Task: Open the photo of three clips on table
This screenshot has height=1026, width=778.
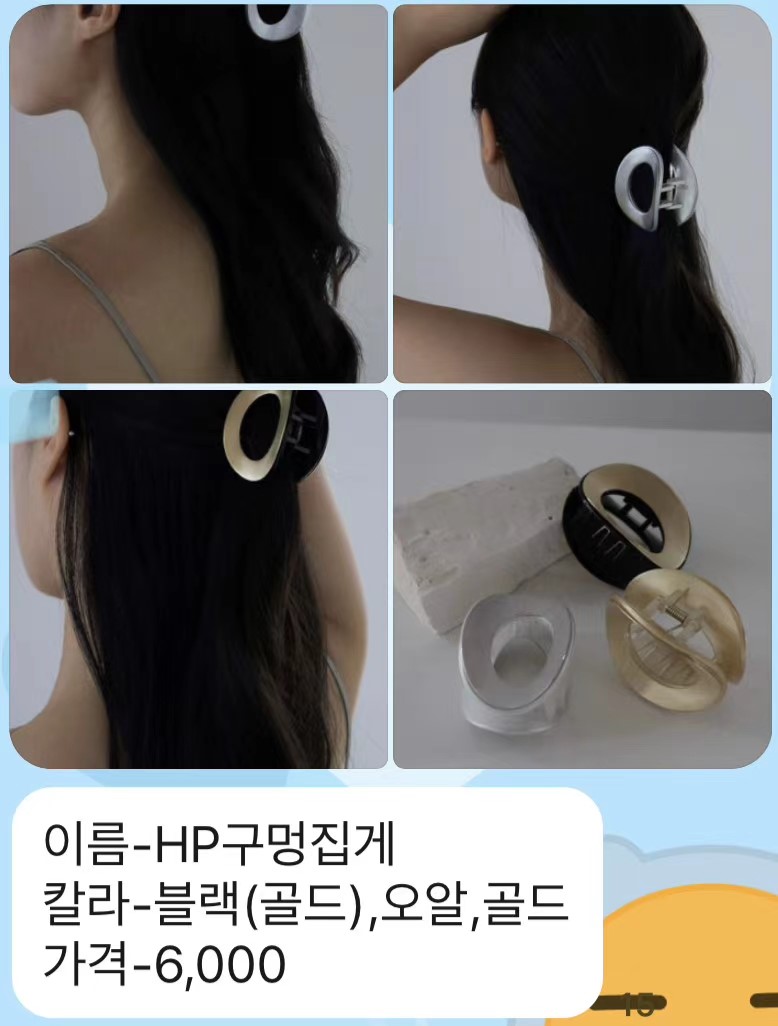Action: pyautogui.click(x=582, y=578)
